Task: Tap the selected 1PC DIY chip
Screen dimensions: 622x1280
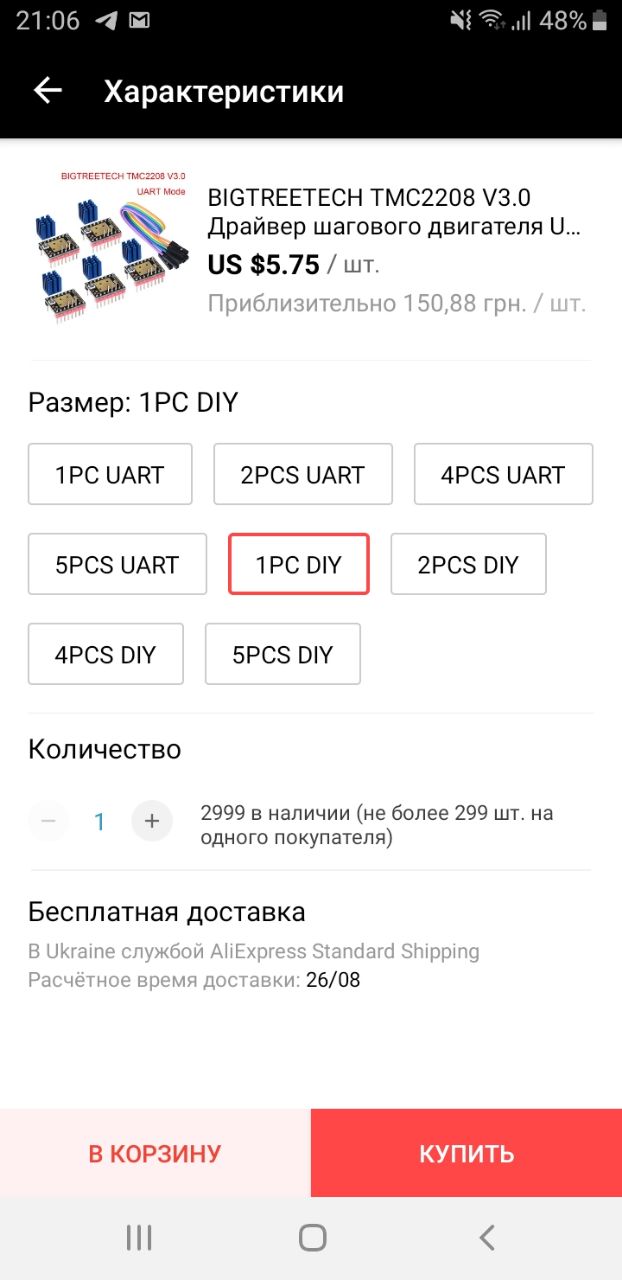Action: tap(299, 564)
